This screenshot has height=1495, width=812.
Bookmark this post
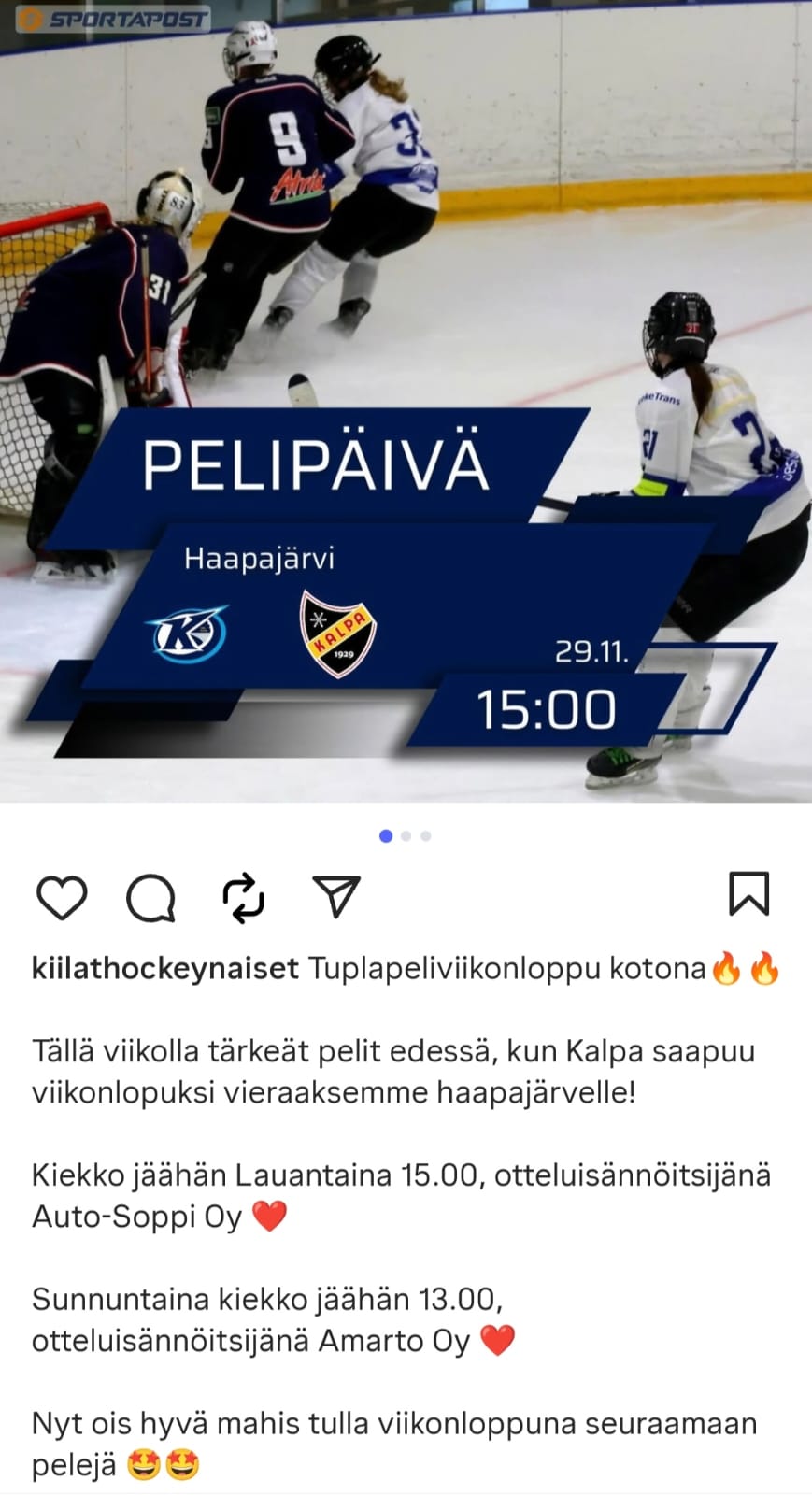coord(748,894)
